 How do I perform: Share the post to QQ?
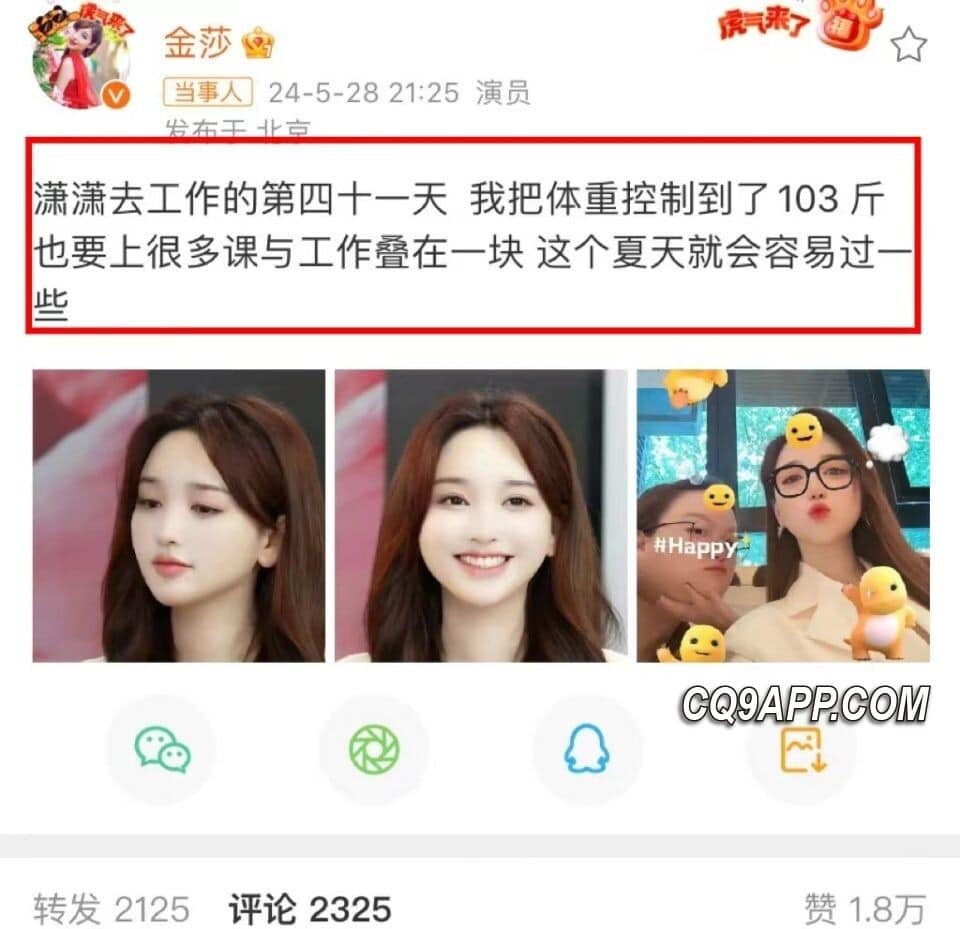[587, 749]
